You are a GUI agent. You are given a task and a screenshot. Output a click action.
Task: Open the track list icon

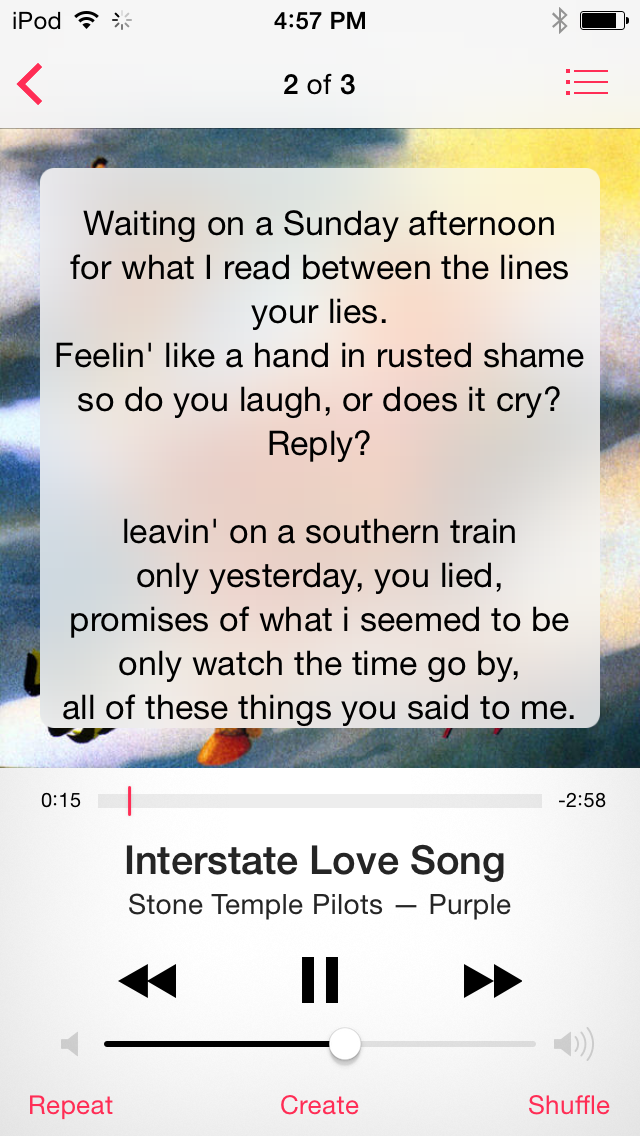(586, 82)
